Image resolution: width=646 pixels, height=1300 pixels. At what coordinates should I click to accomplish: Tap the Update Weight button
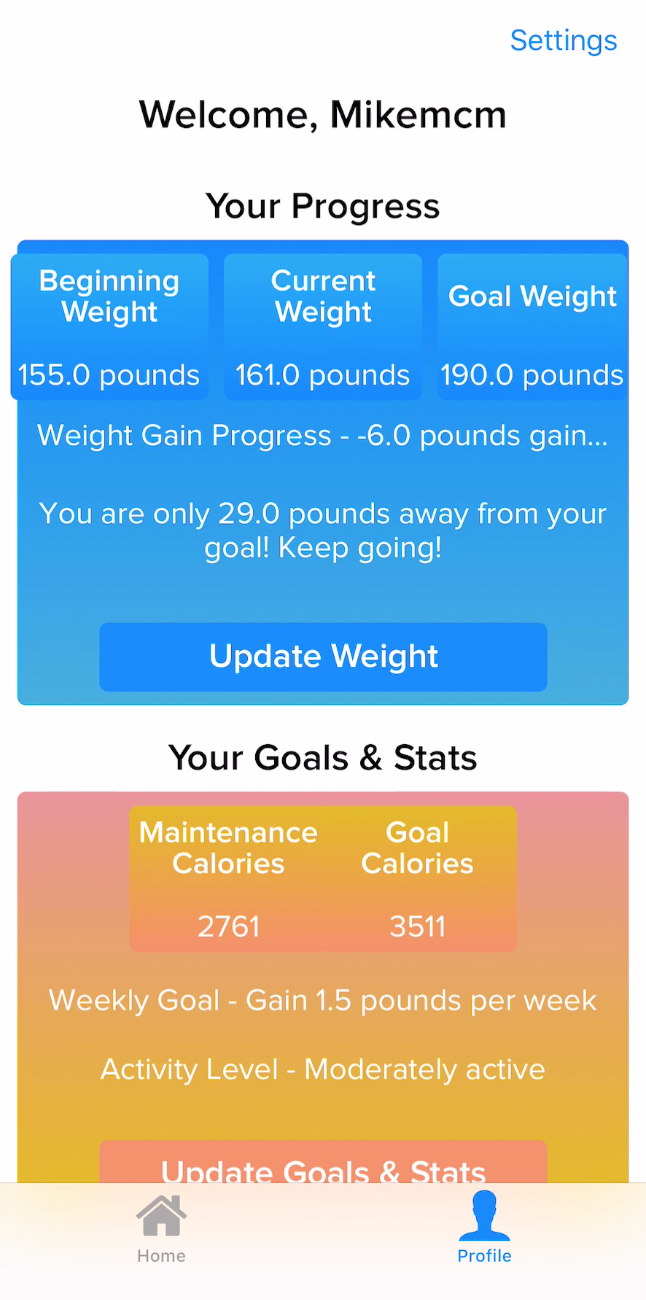pyautogui.click(x=323, y=657)
